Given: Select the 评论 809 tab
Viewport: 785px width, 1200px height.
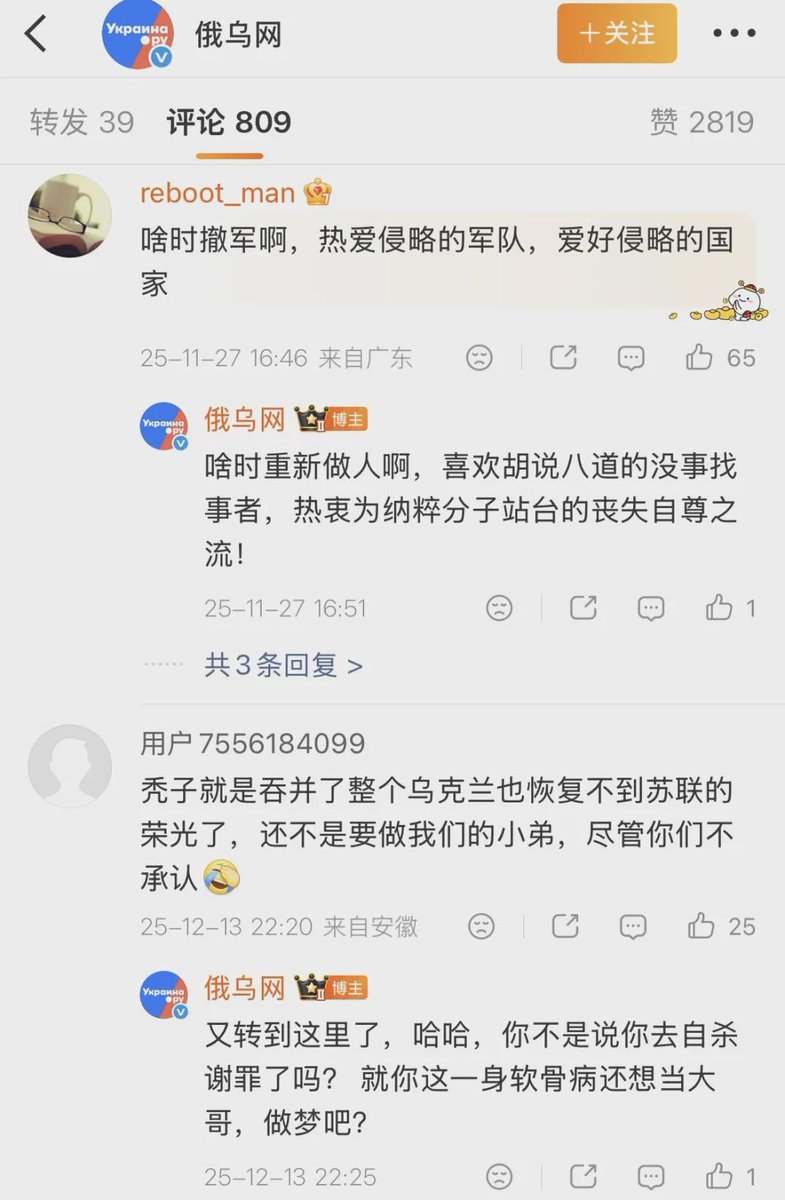Looking at the screenshot, I should (x=229, y=122).
